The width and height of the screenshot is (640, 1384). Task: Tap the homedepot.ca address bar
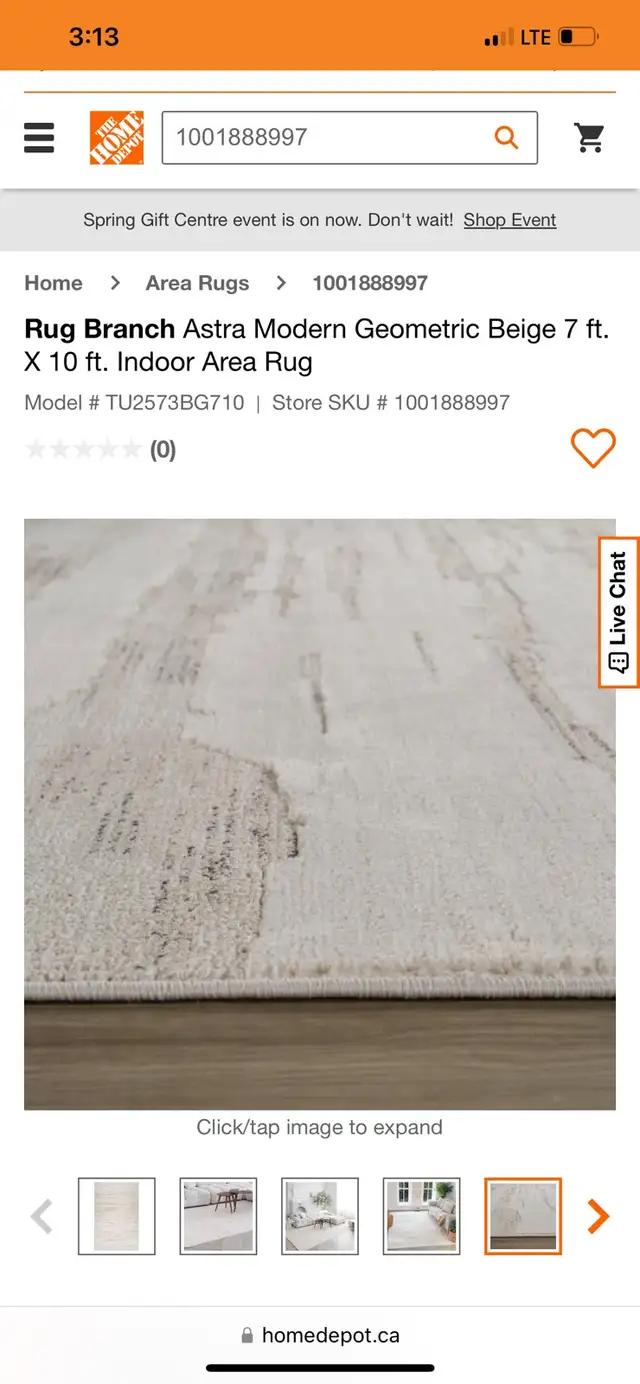[320, 1335]
